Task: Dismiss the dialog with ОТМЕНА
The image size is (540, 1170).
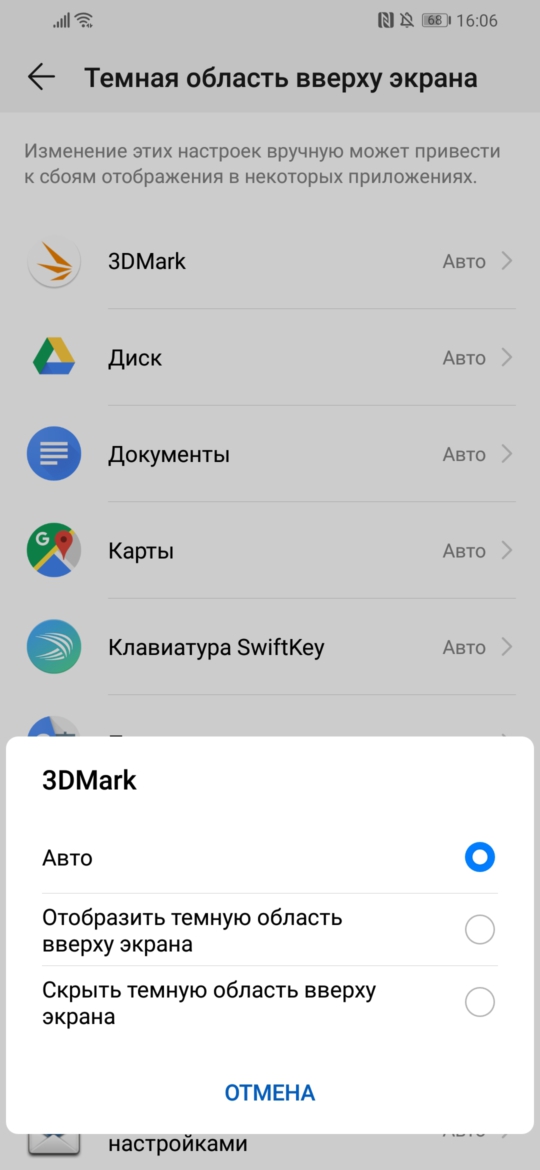Action: pos(270,1092)
